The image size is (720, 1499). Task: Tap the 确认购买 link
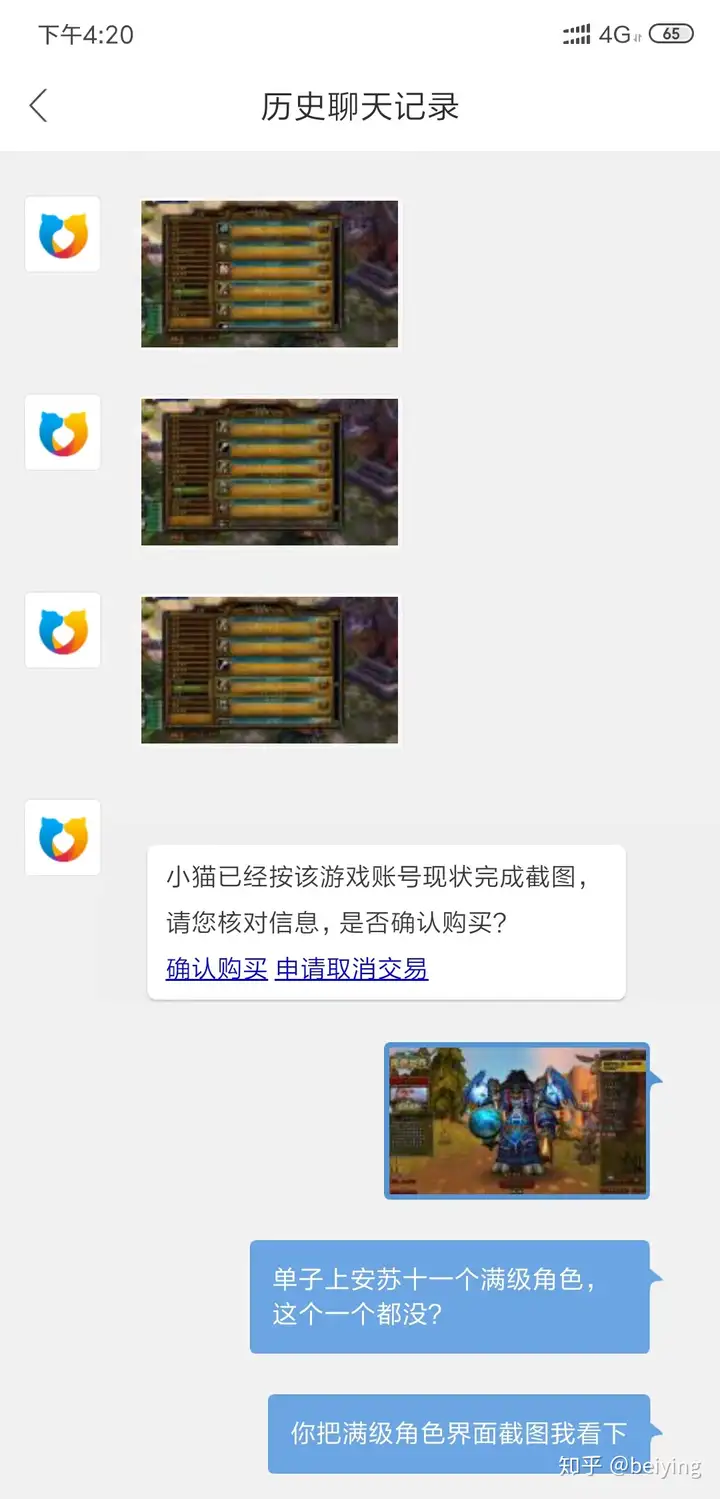[x=217, y=968]
